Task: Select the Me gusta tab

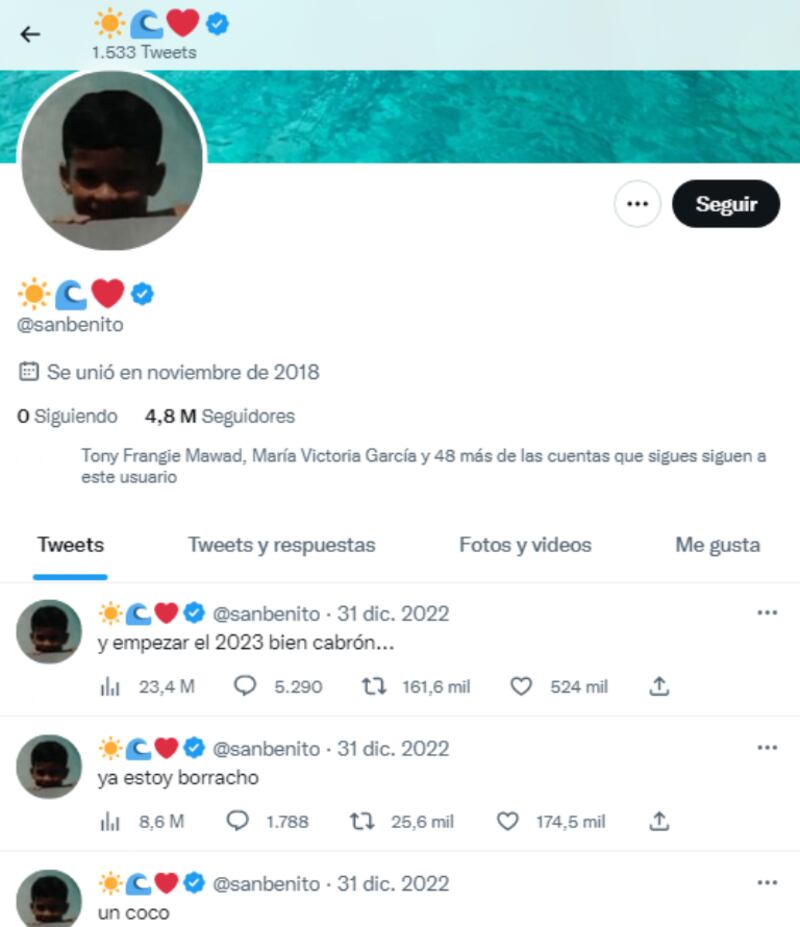Action: tap(717, 545)
